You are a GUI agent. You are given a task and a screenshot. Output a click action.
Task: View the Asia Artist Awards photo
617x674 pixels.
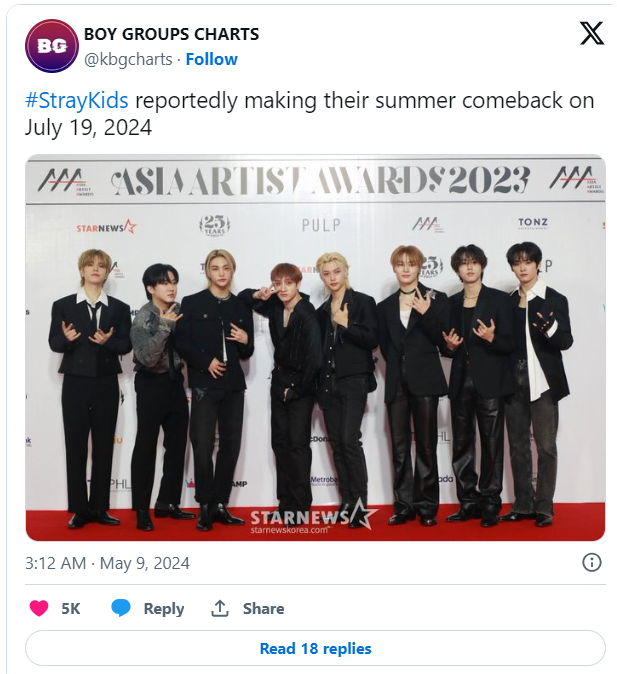tap(315, 347)
